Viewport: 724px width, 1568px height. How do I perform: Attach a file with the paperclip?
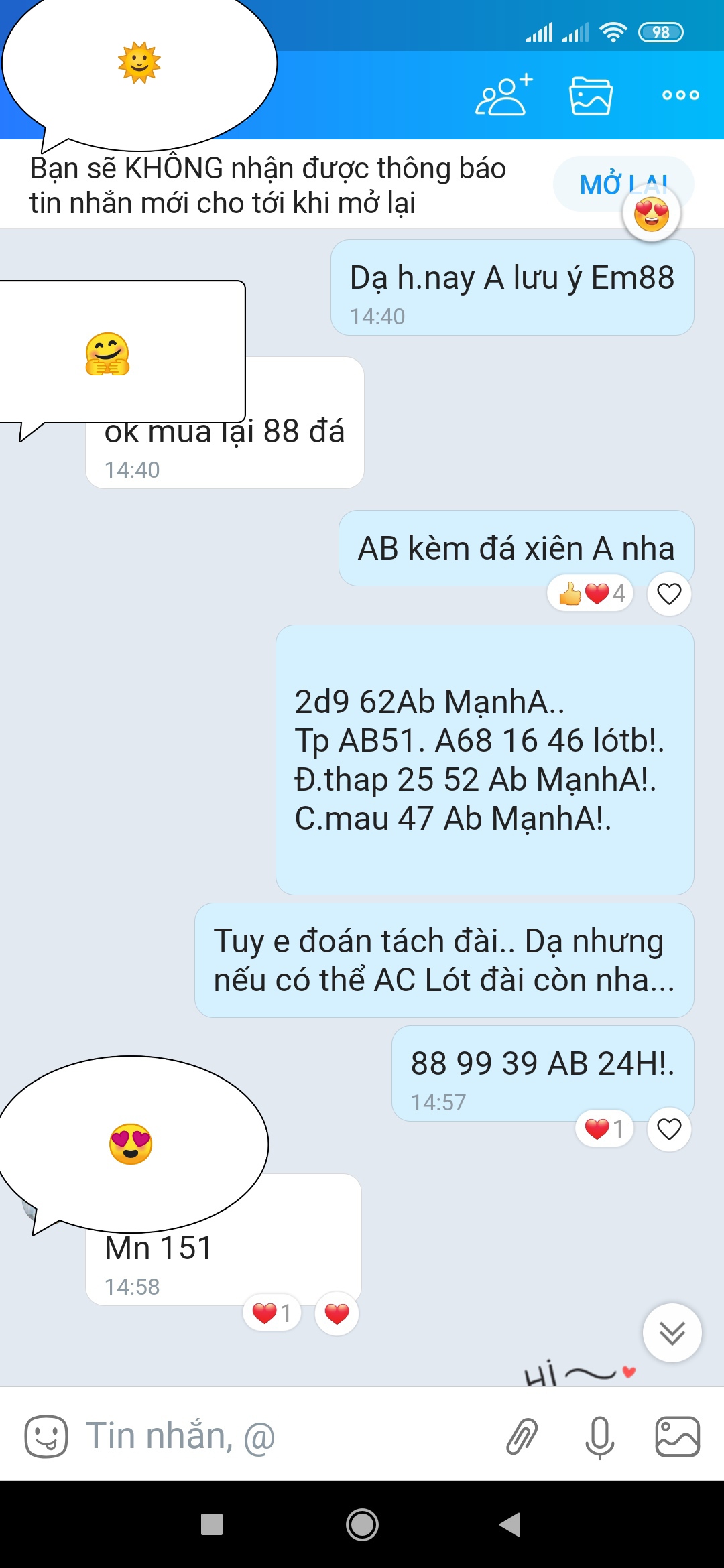[522, 1436]
